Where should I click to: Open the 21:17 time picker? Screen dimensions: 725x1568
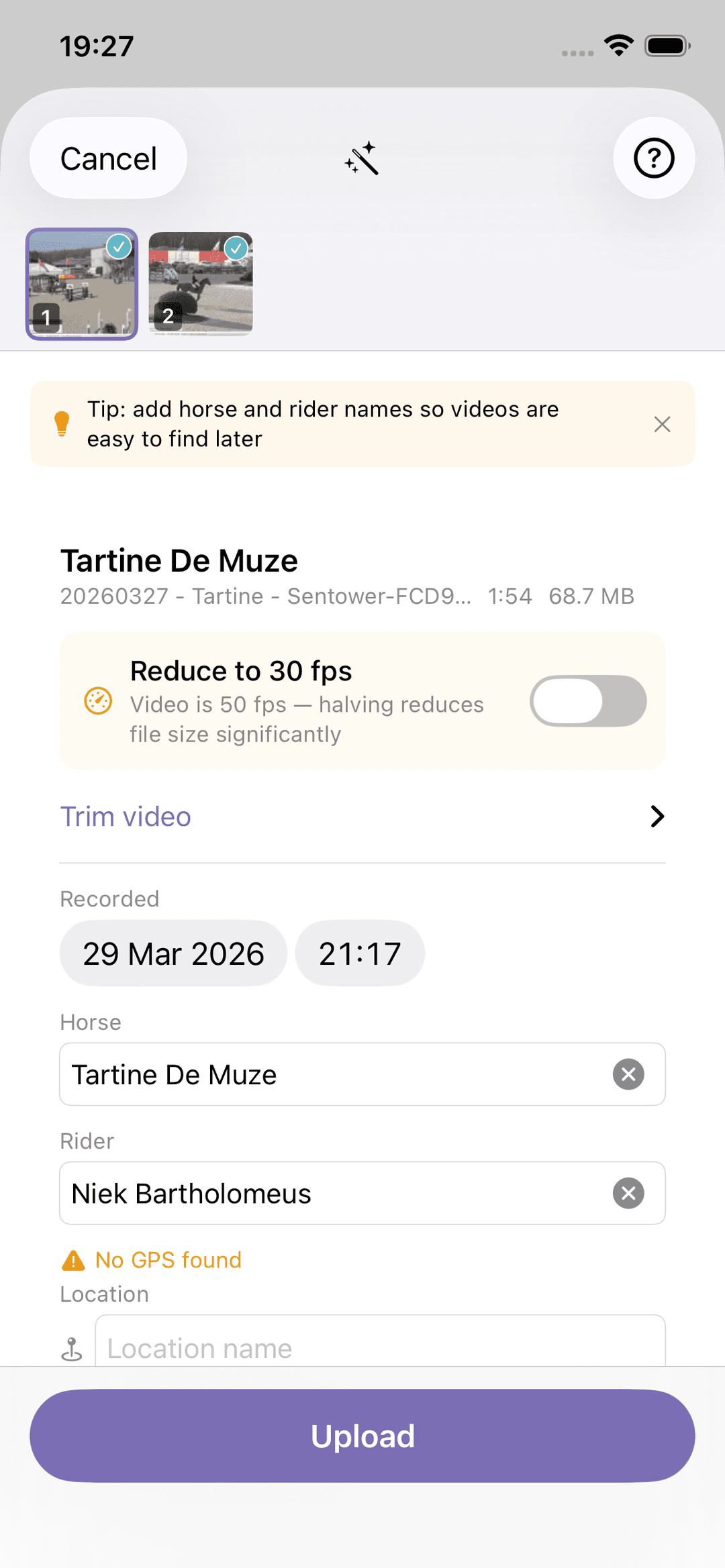[360, 953]
